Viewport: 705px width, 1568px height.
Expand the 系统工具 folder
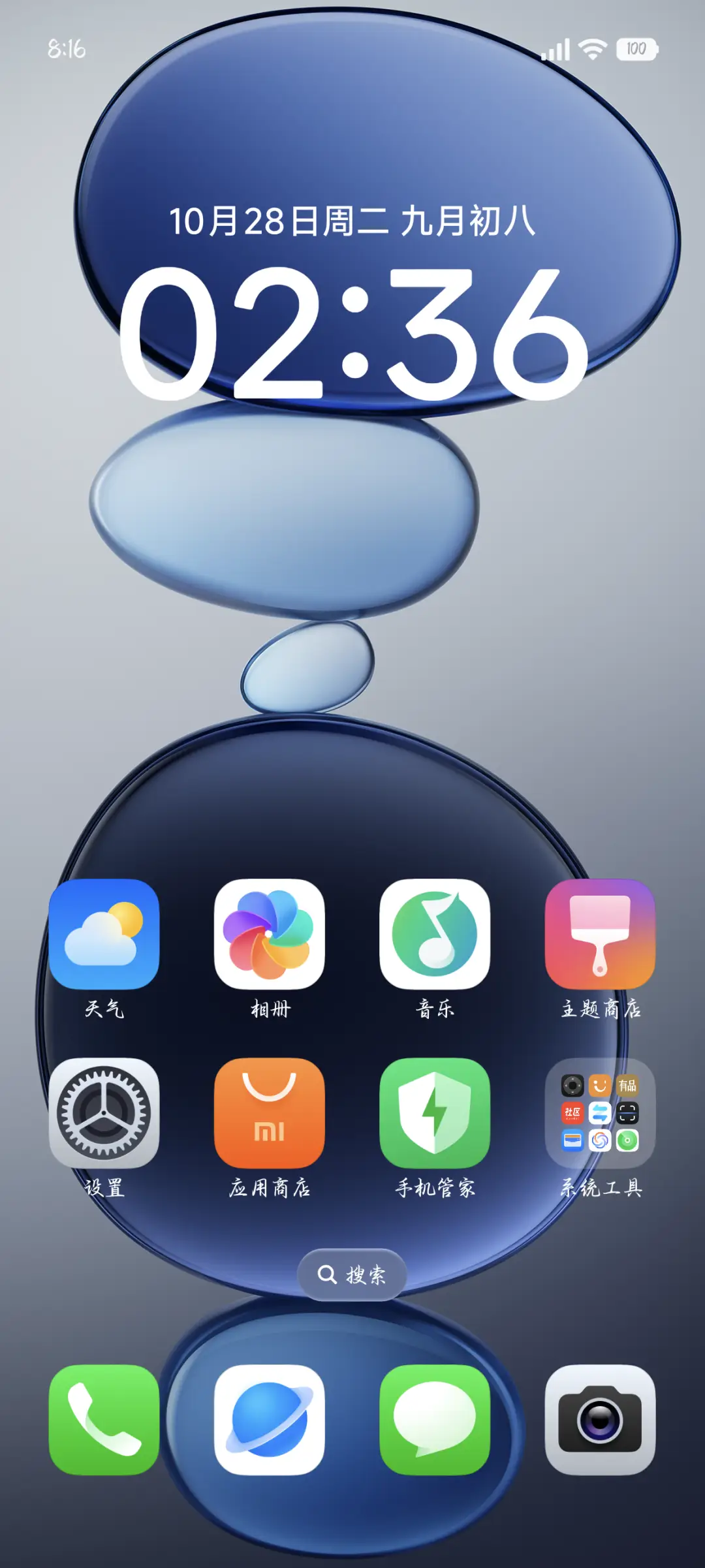point(600,1112)
